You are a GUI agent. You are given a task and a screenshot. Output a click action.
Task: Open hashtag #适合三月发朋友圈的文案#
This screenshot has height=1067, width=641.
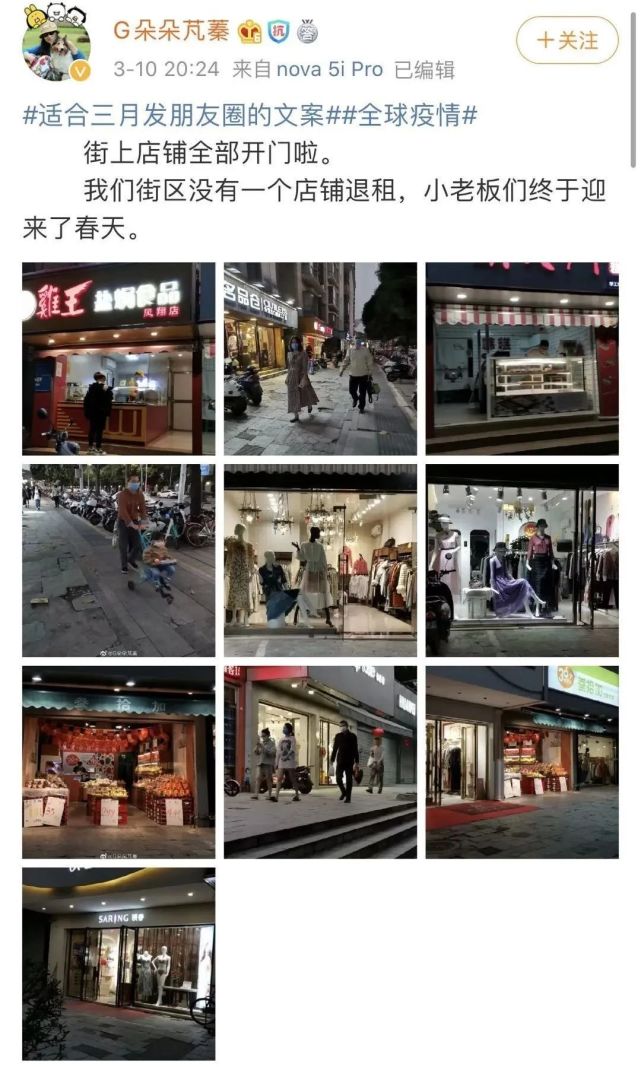(x=173, y=116)
